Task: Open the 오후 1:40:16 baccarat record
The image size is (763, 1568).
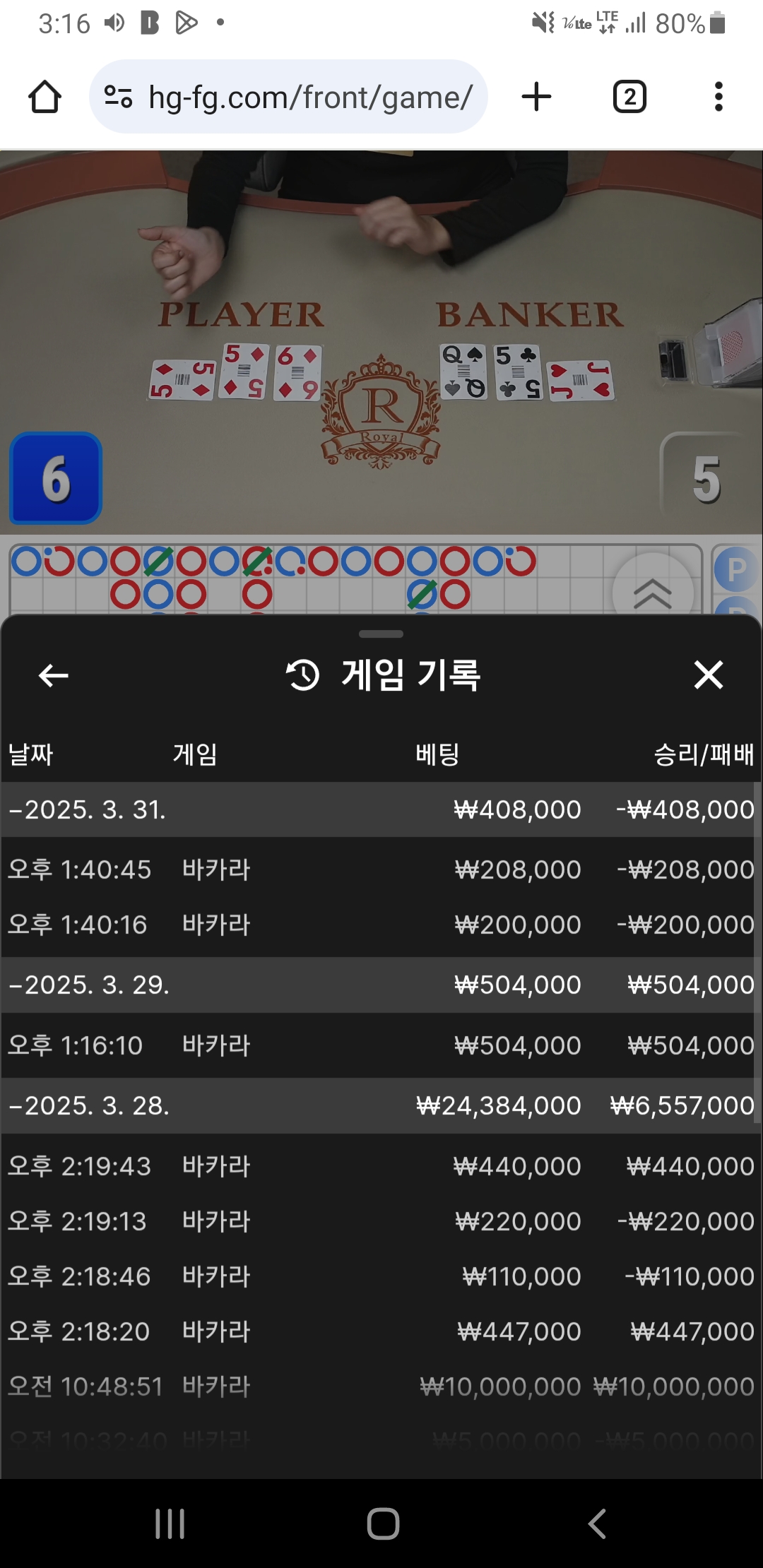Action: point(381,925)
